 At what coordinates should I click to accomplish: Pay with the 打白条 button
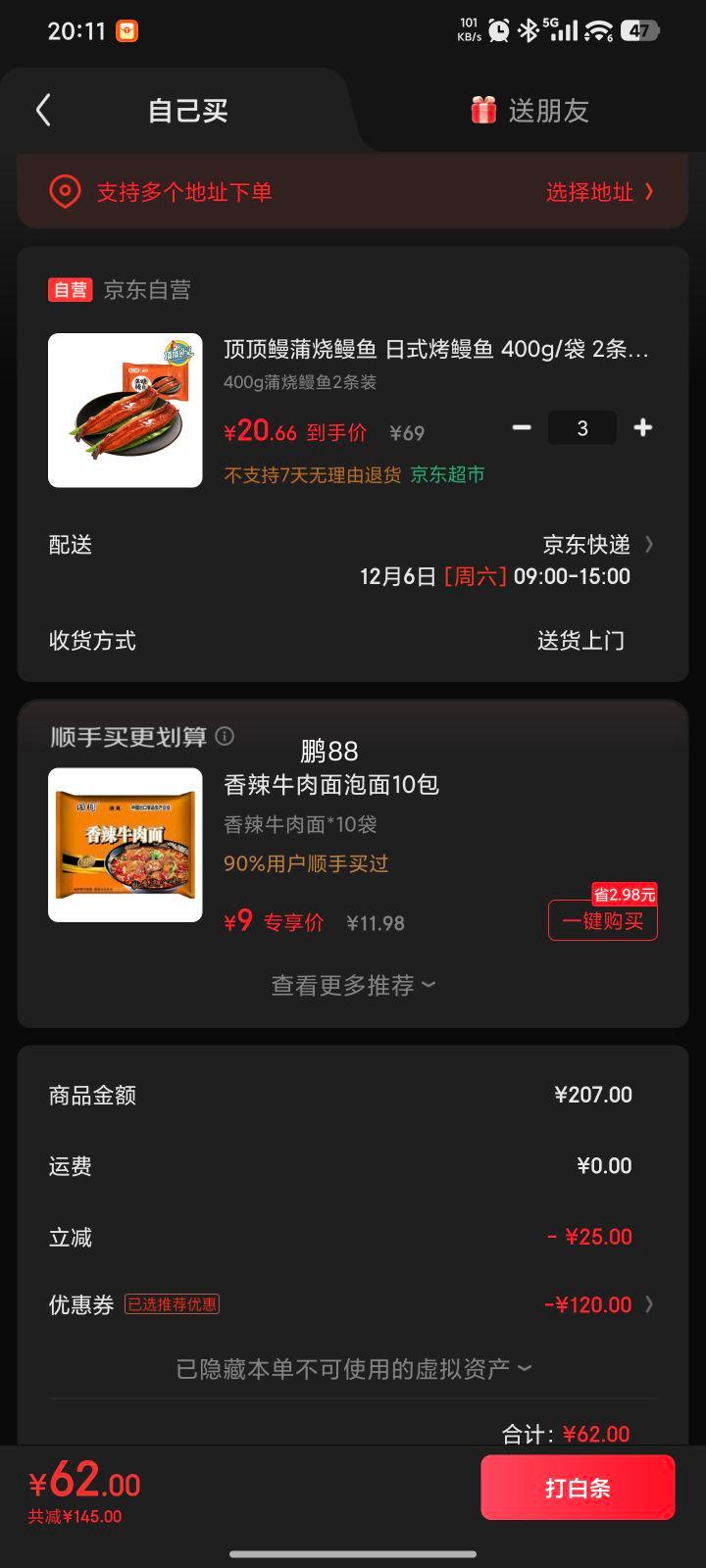pos(578,1488)
